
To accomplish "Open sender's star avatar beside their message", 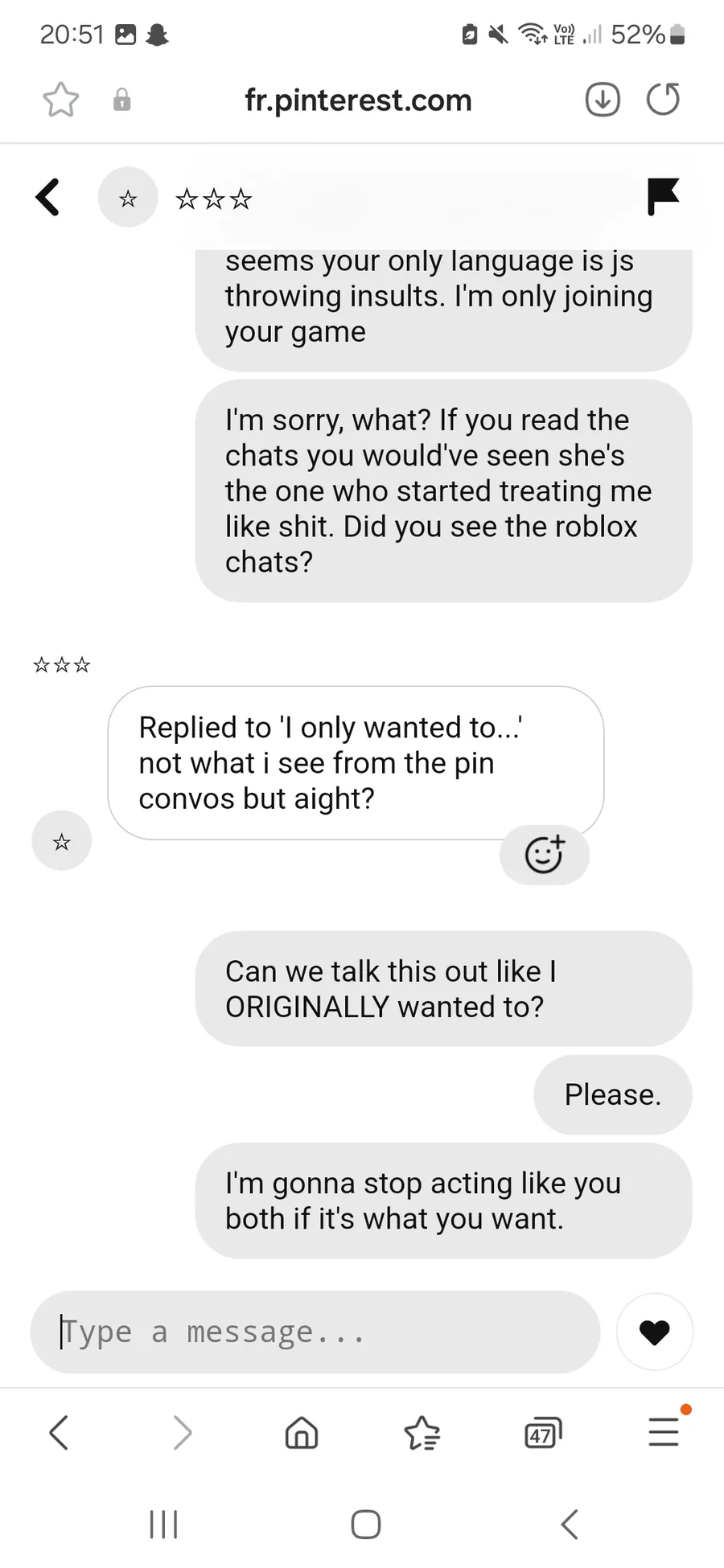I will coord(62,841).
